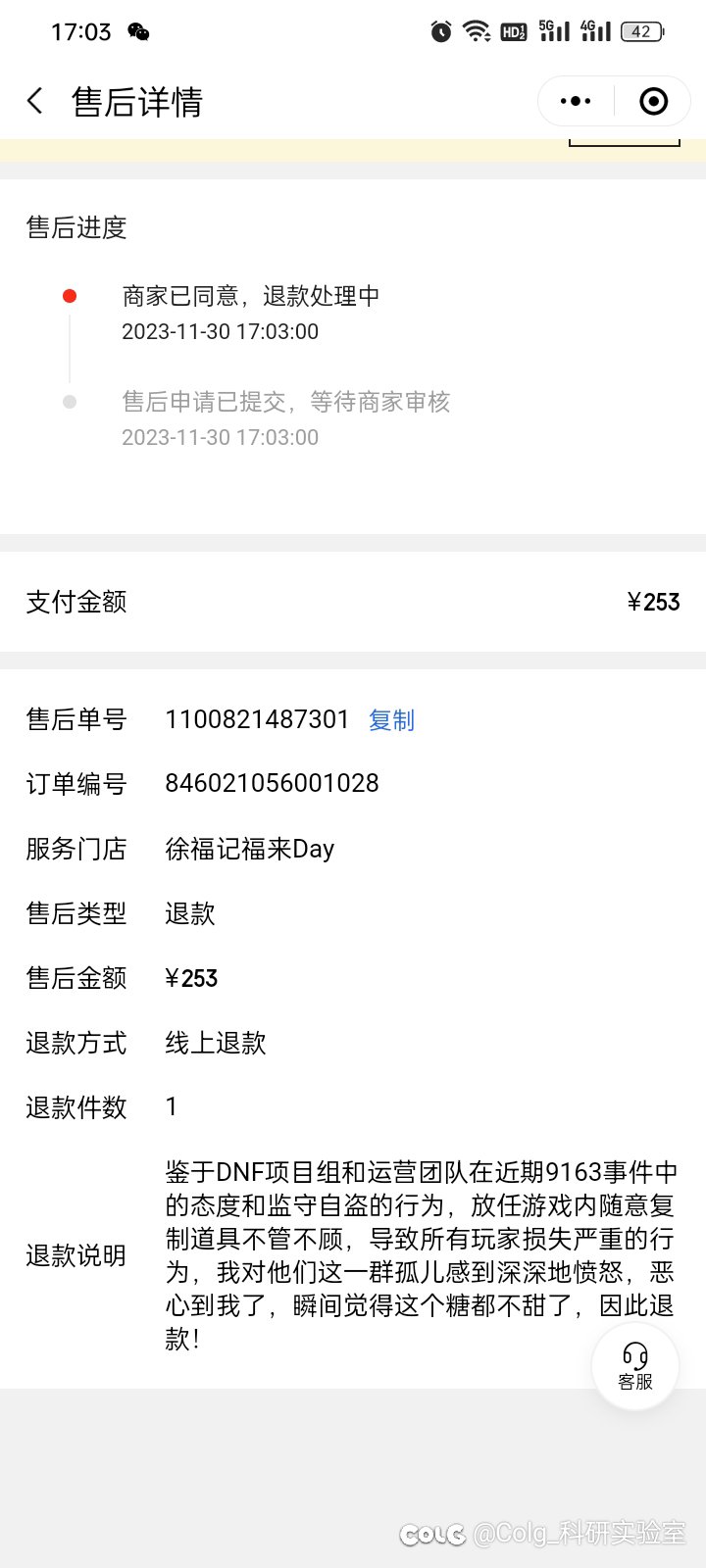Screen dimensions: 706x1568
Task: Close the mini program with the circle button
Action: (653, 101)
